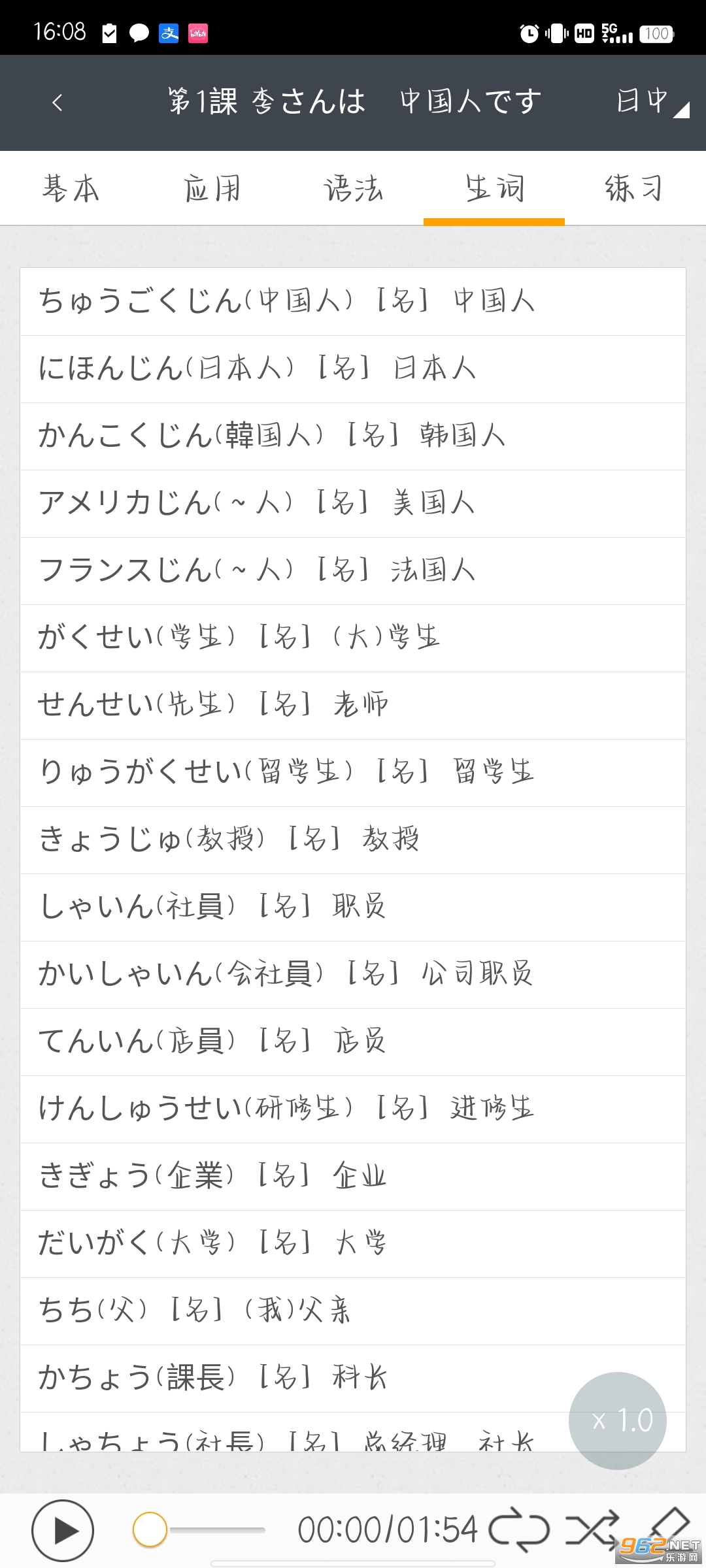The image size is (706, 1568).
Task: Switch to the 应用 tab
Action: [212, 189]
